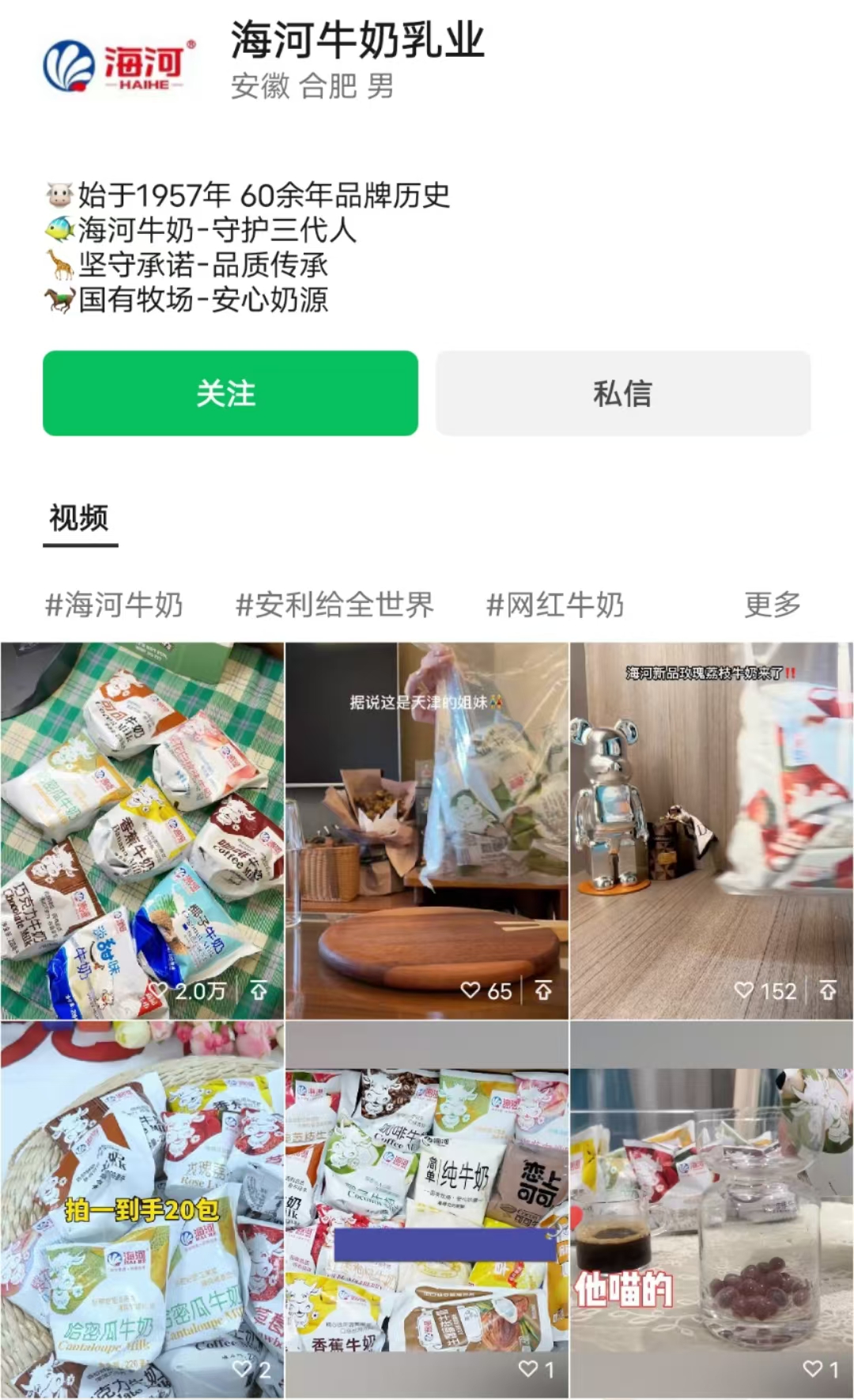Share the video with 152 likes
This screenshot has width=854, height=1400.
828,991
